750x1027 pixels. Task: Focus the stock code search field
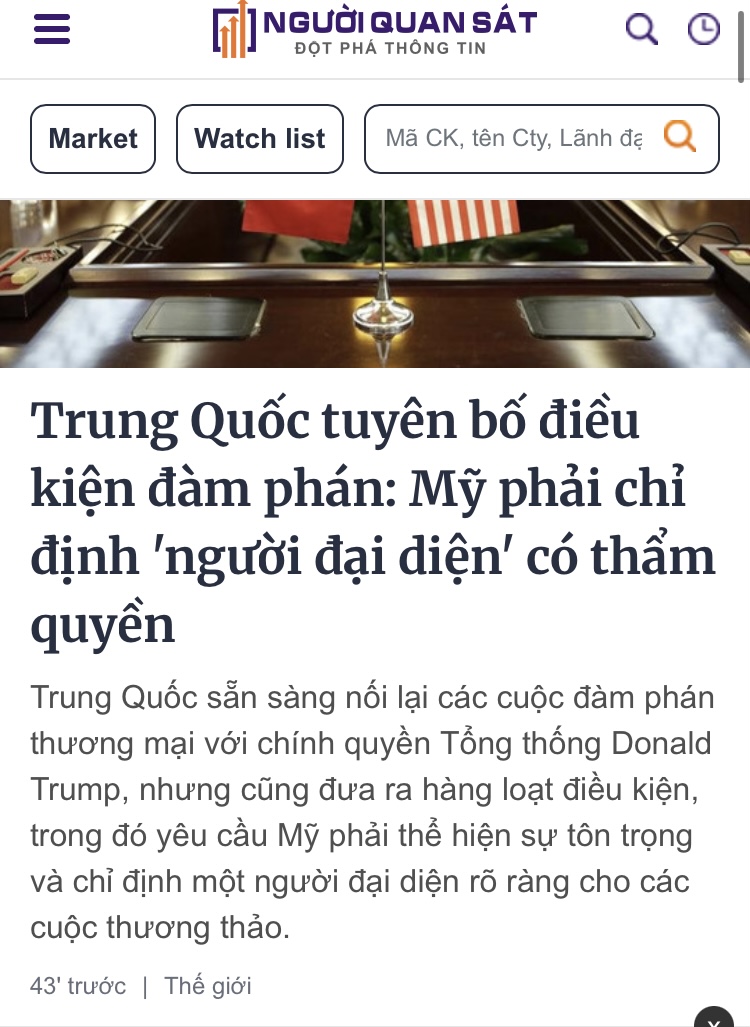[514, 138]
